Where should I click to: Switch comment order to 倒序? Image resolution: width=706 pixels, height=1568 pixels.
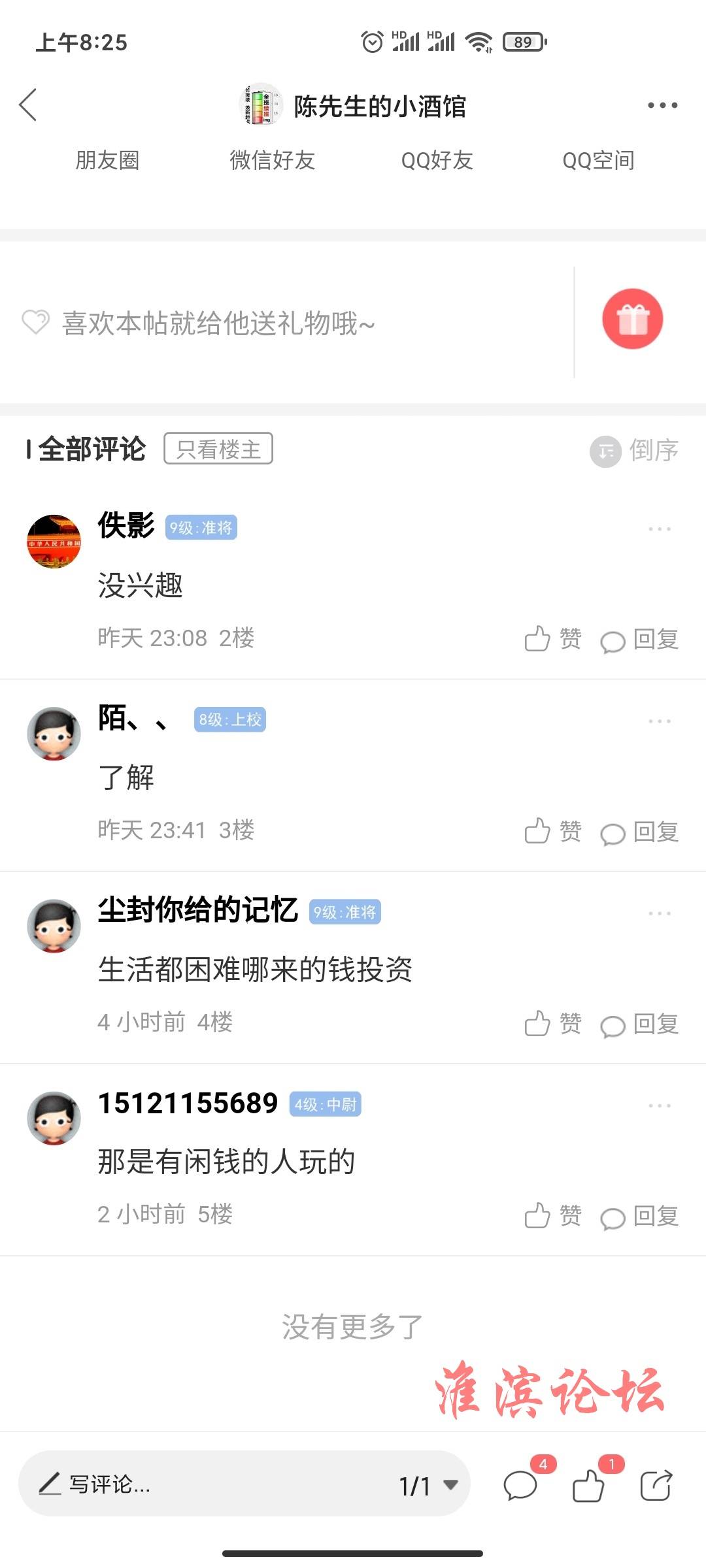pos(635,450)
